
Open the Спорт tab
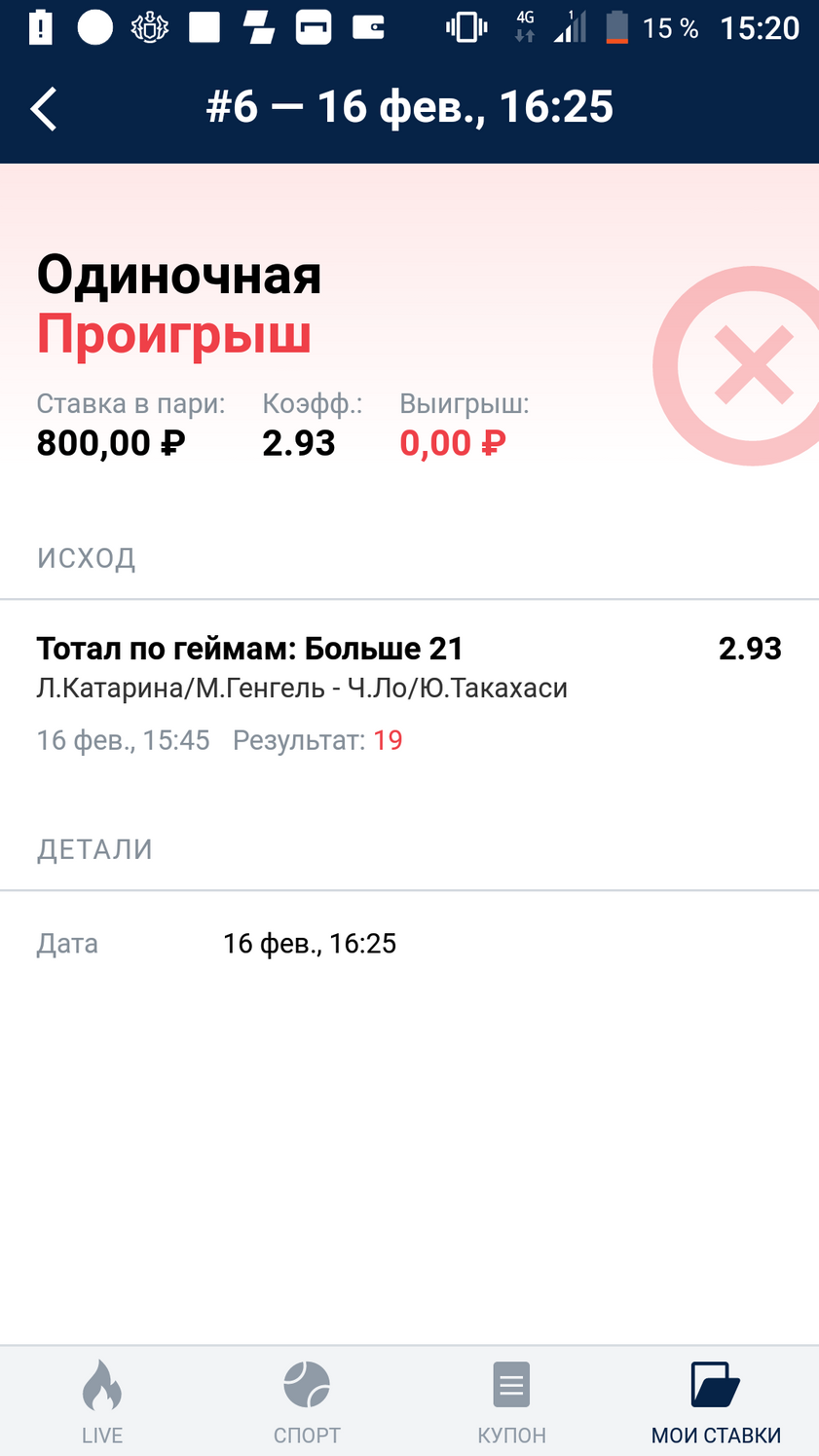pos(307,1401)
